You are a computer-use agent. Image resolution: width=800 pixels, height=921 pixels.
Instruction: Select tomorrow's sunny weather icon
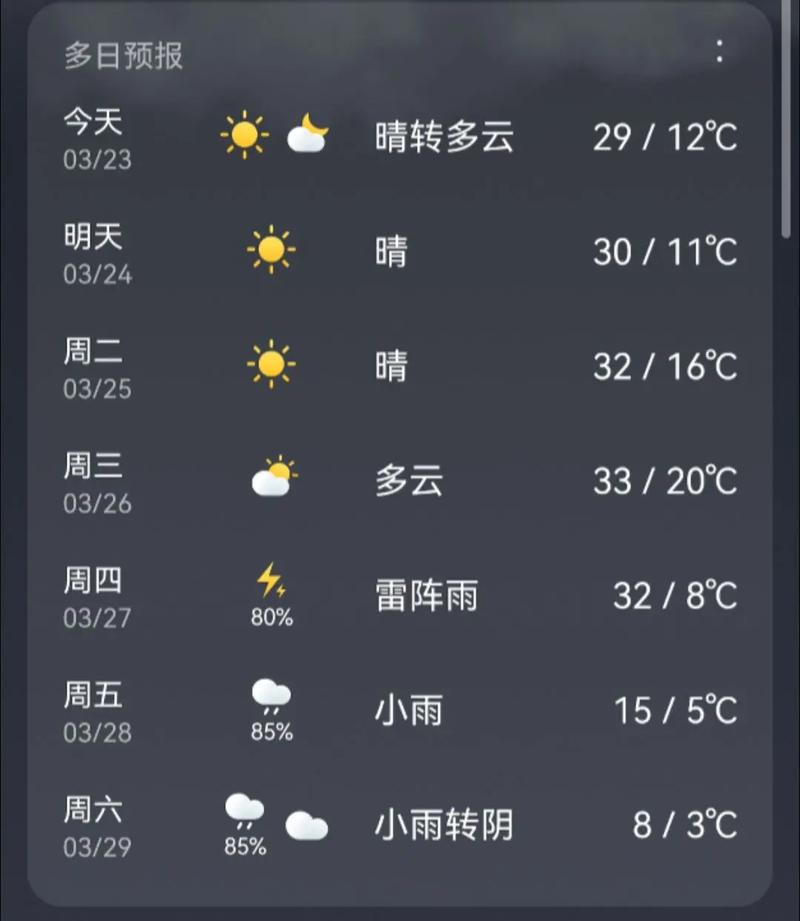[271, 249]
